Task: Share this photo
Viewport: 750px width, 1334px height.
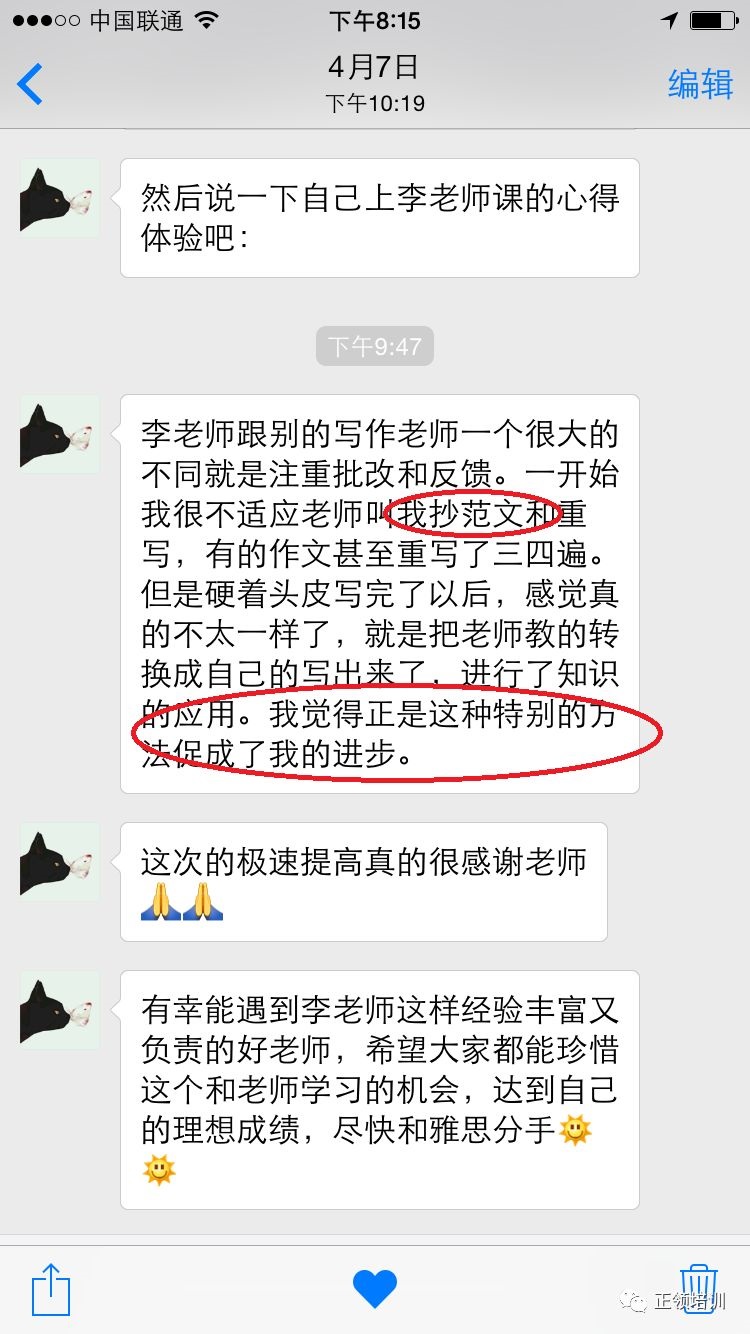Action: pyautogui.click(x=51, y=1289)
